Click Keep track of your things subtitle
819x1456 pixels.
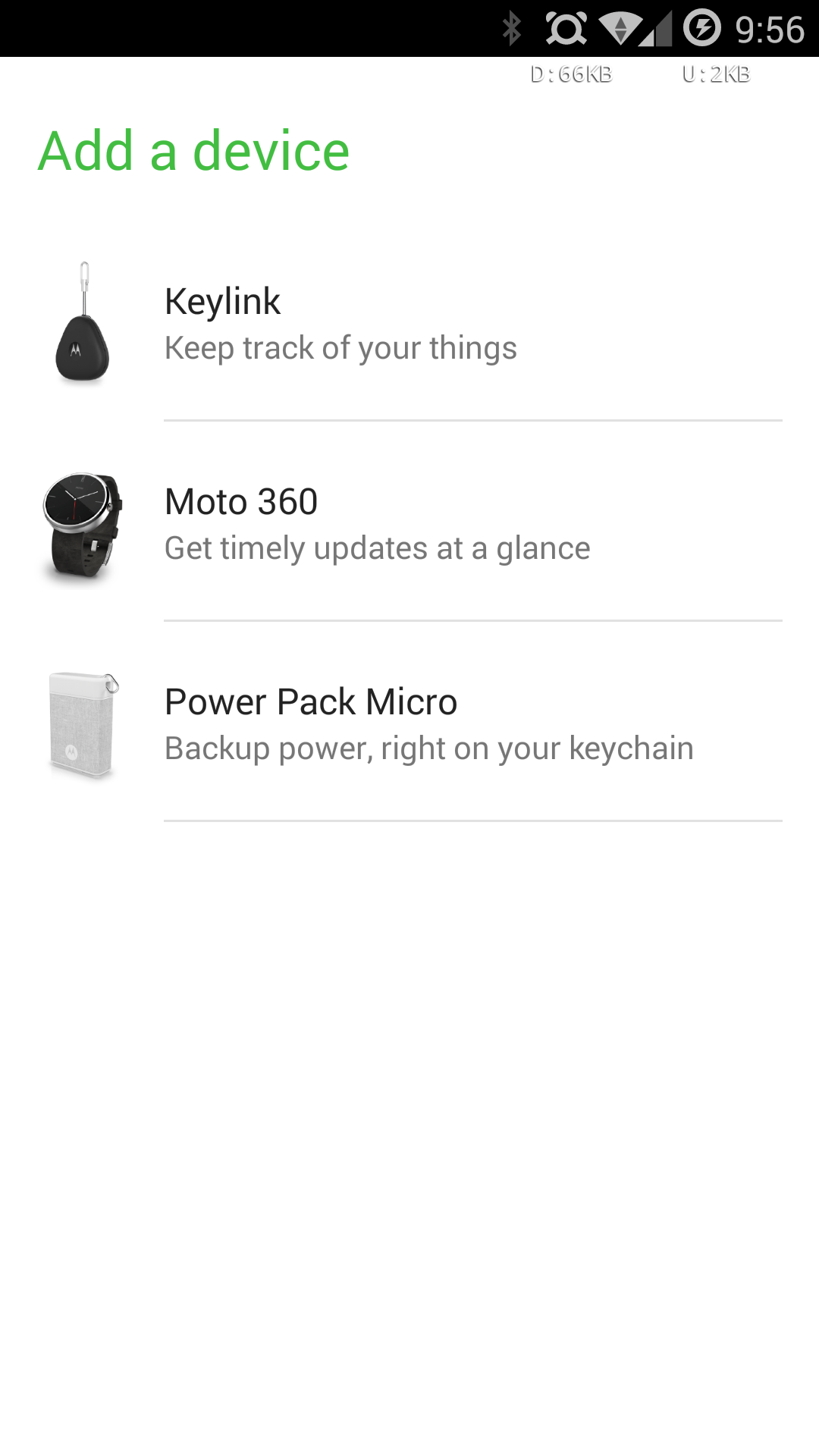pyautogui.click(x=340, y=347)
